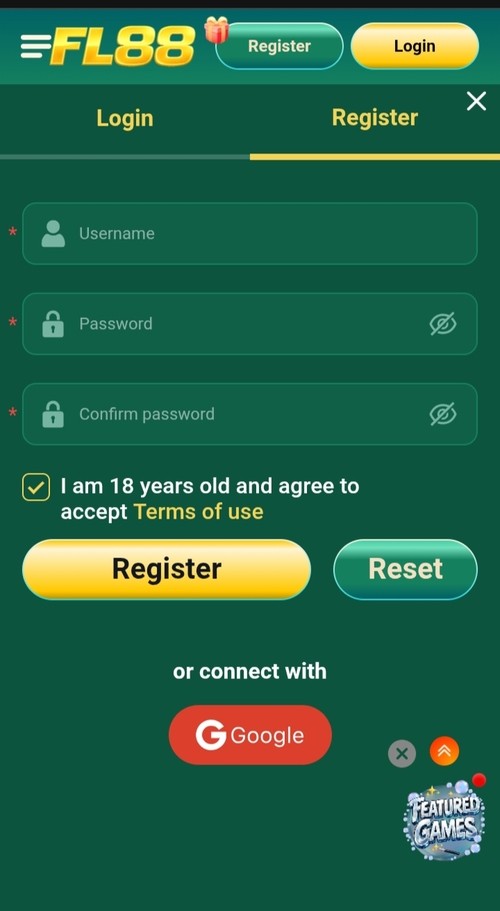This screenshot has width=500, height=911.
Task: Open the gift box icon in header
Action: tap(217, 30)
